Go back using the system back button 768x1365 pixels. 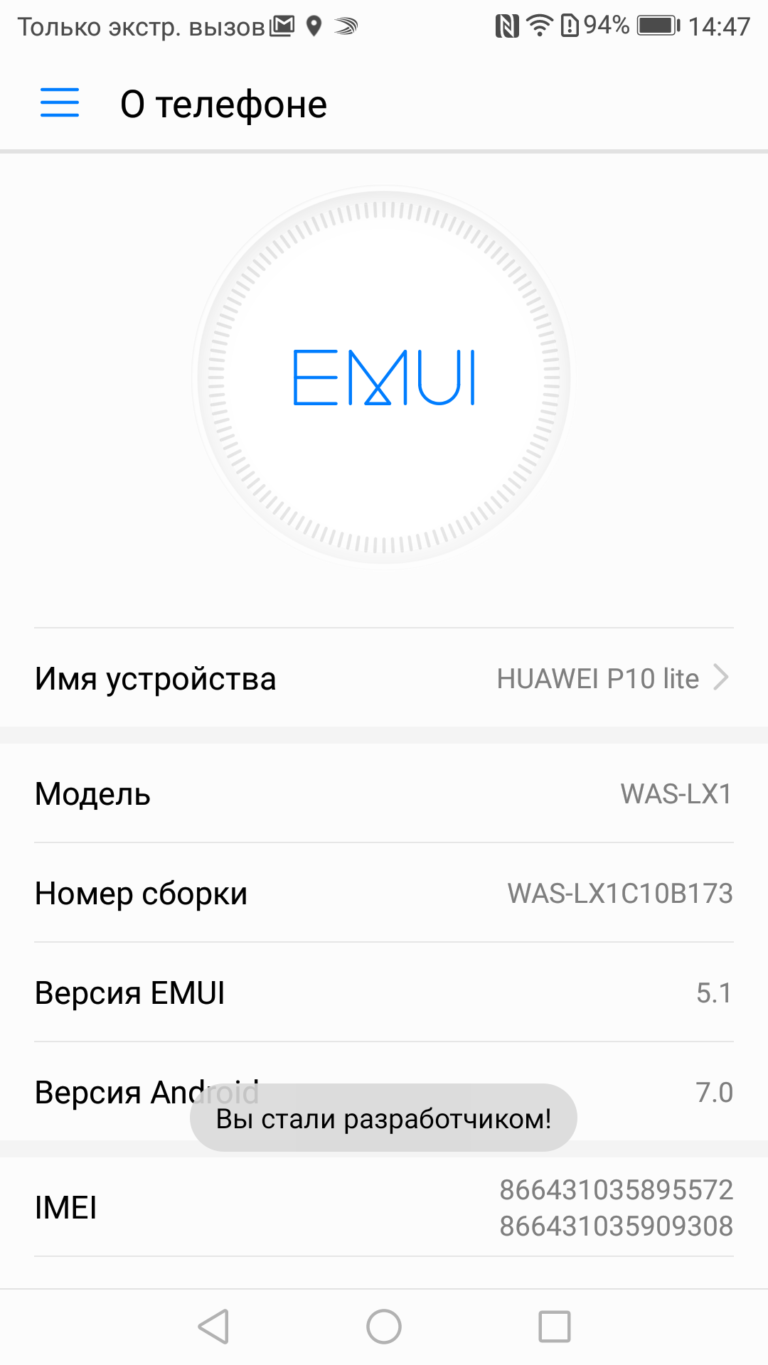pyautogui.click(x=213, y=1326)
